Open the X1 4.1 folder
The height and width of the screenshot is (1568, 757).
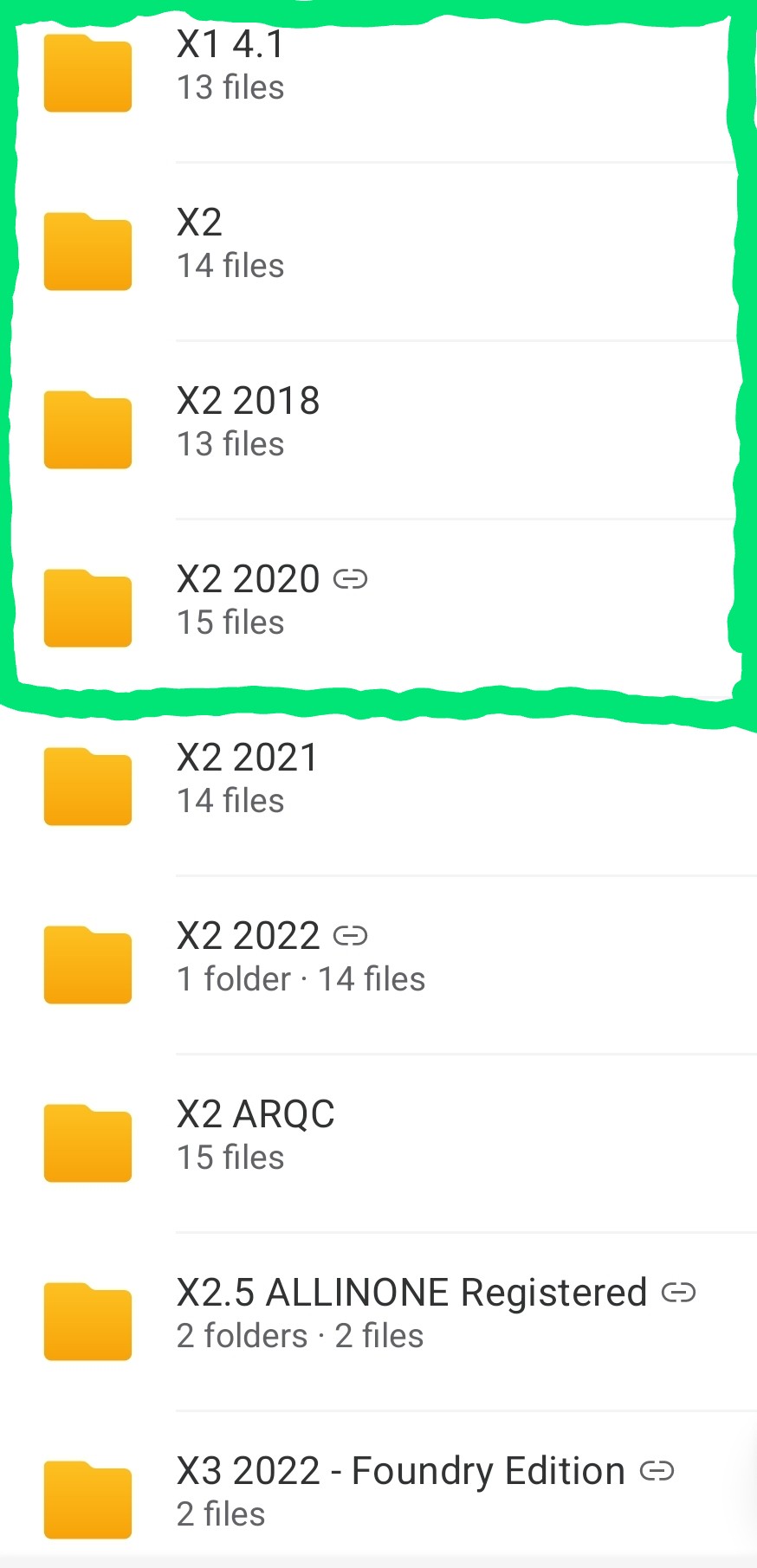click(230, 66)
